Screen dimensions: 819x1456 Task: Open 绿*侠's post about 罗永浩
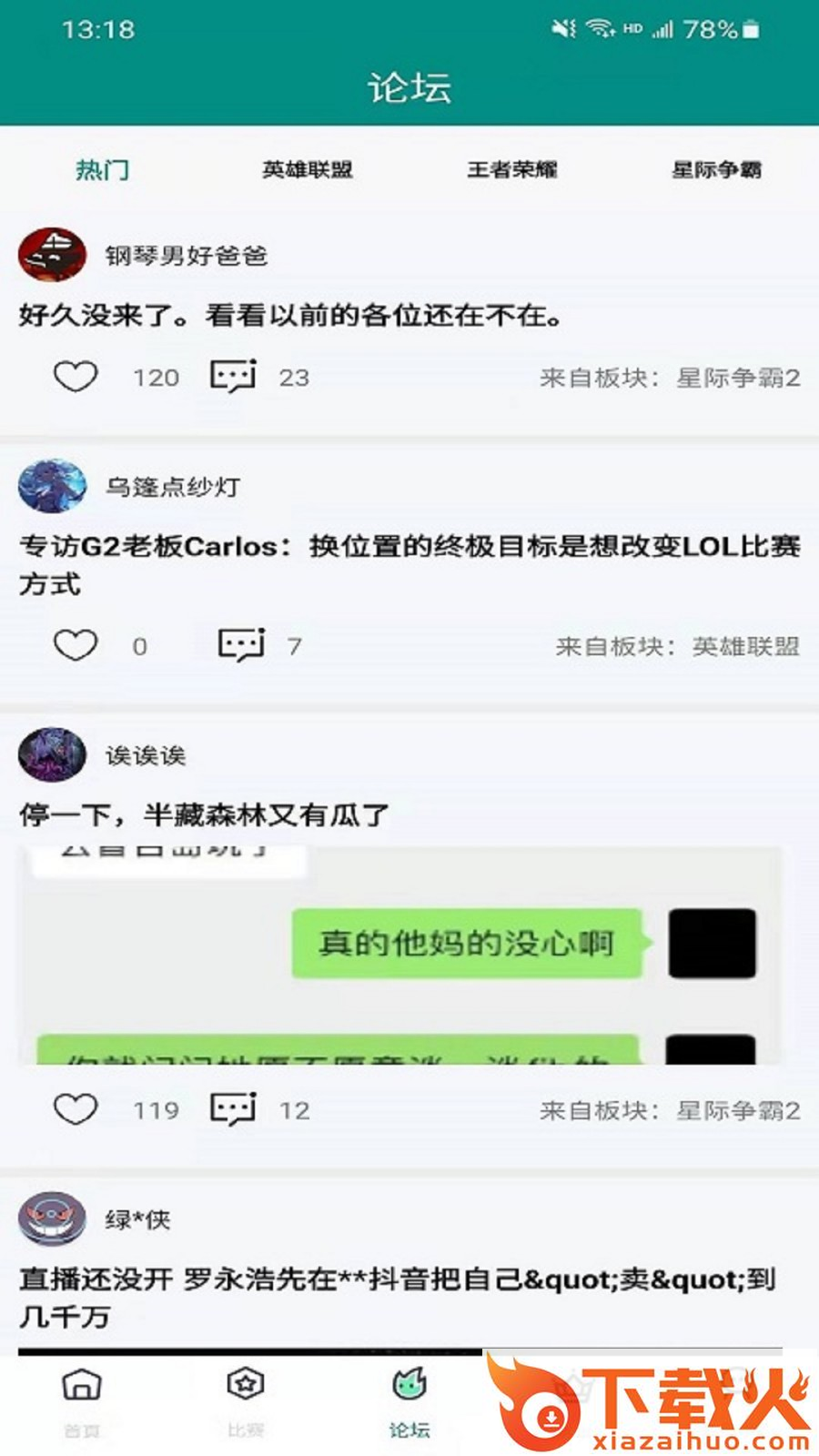397,1298
